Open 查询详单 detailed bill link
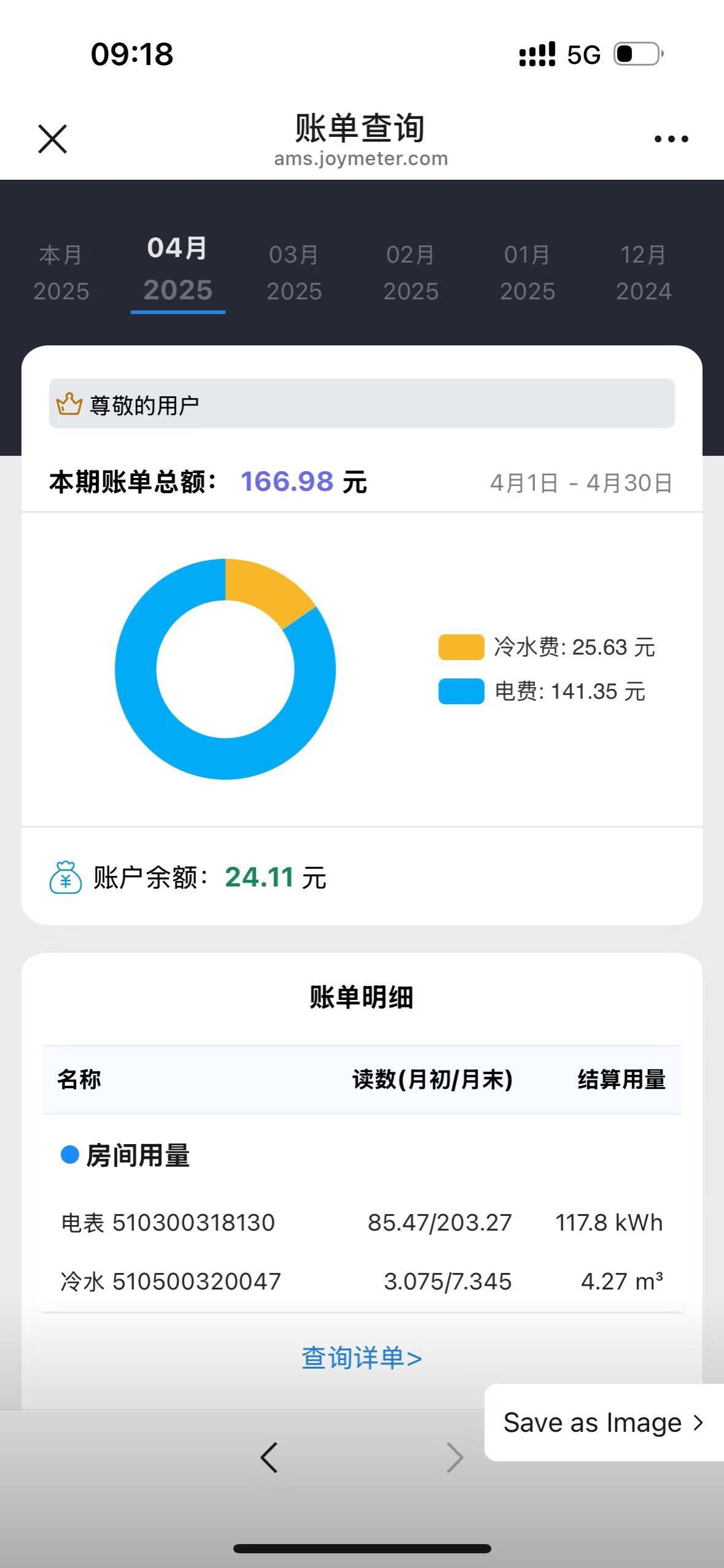Image resolution: width=724 pixels, height=1568 pixels. click(x=361, y=1358)
